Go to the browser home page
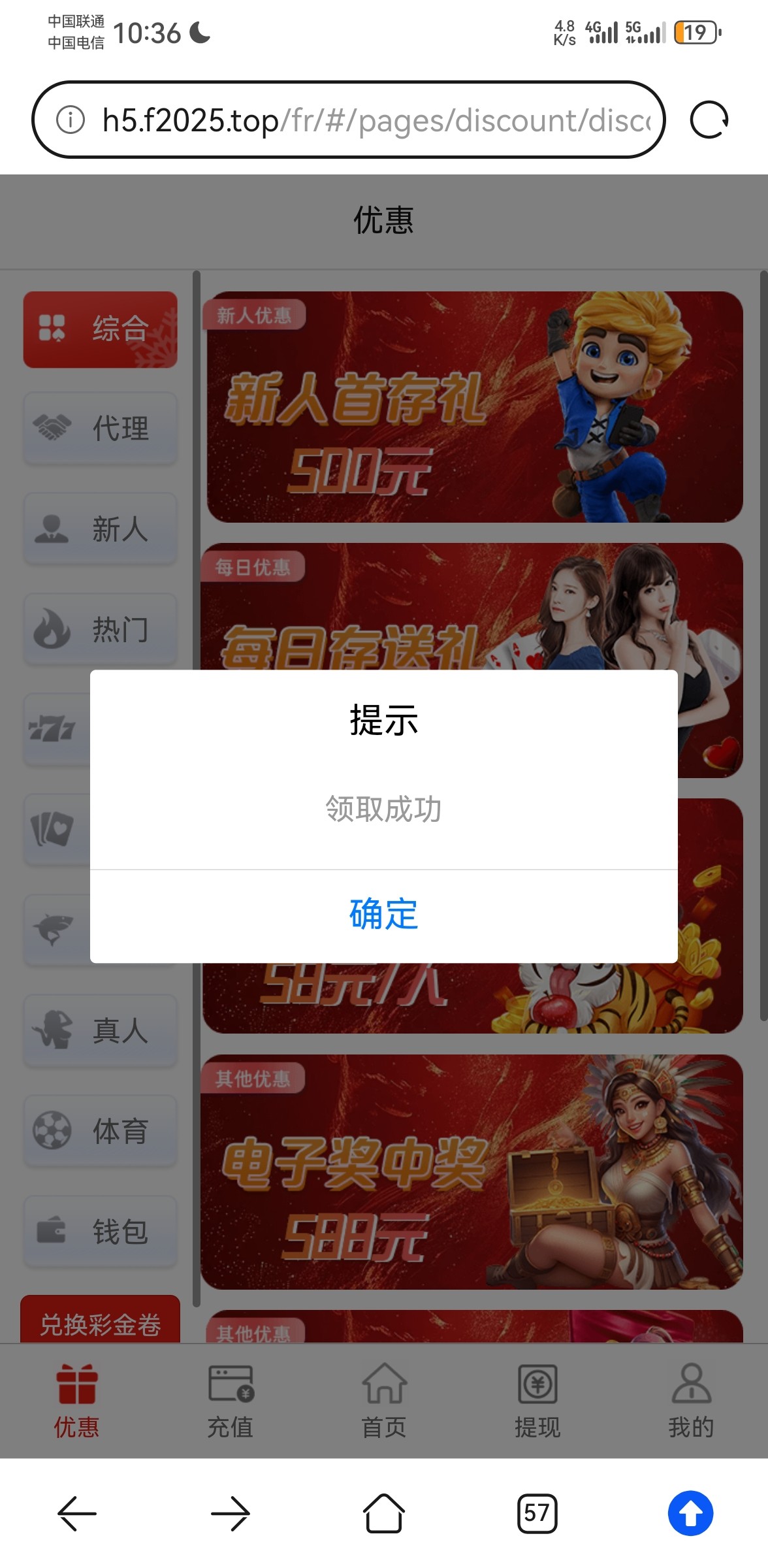 coord(383,1513)
